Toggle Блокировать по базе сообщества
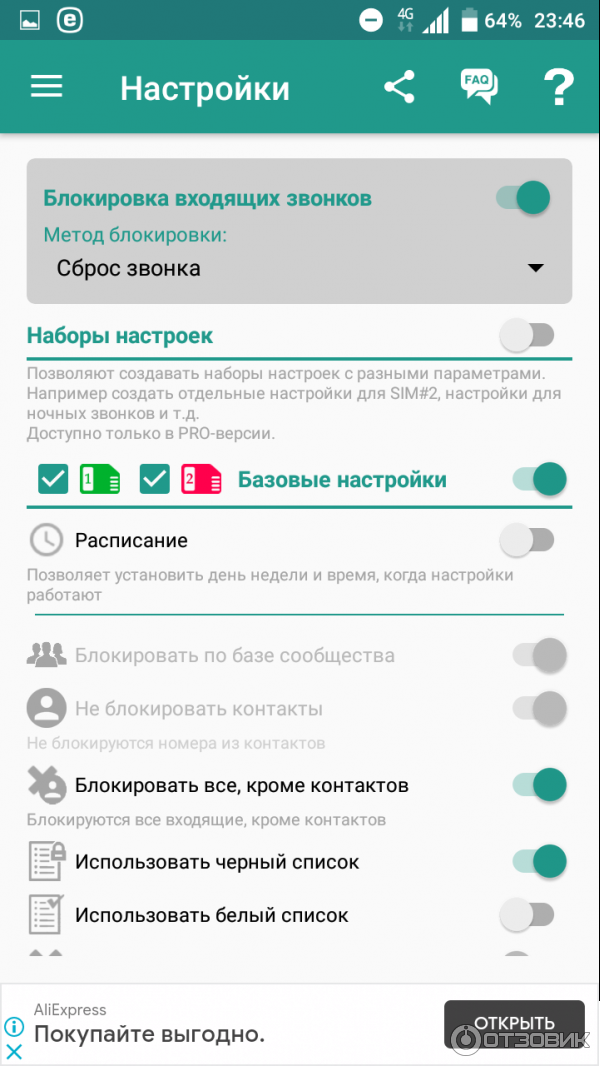 [540, 656]
